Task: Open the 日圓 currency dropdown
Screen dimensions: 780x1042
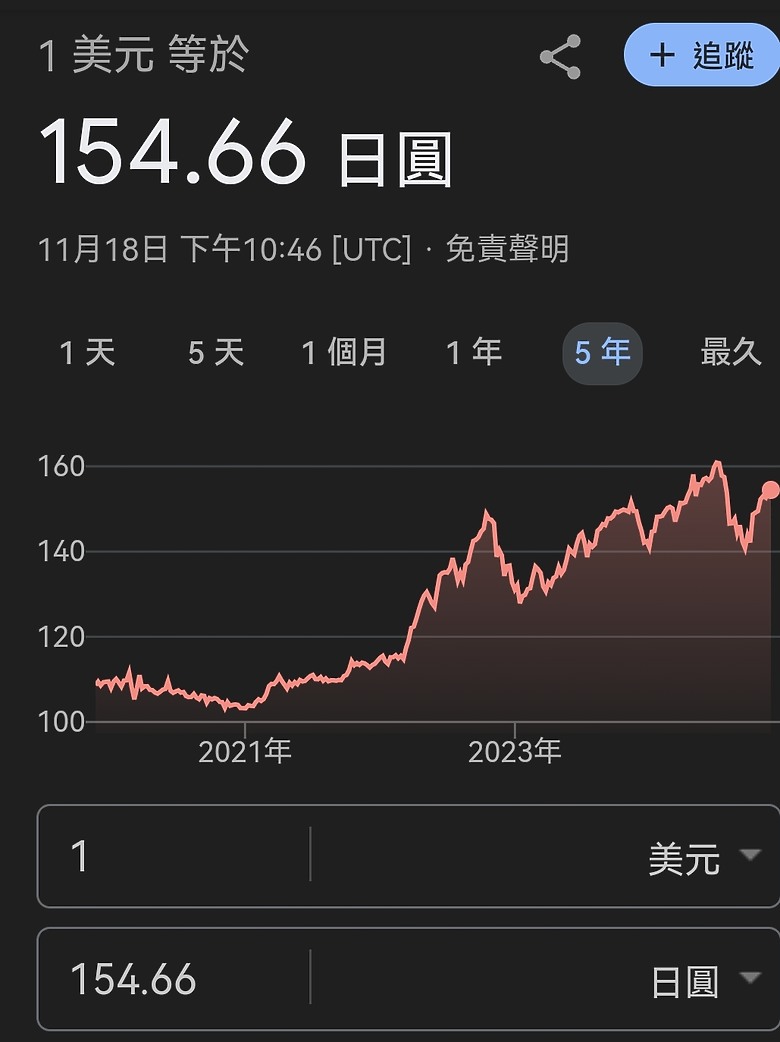Action: click(545, 978)
